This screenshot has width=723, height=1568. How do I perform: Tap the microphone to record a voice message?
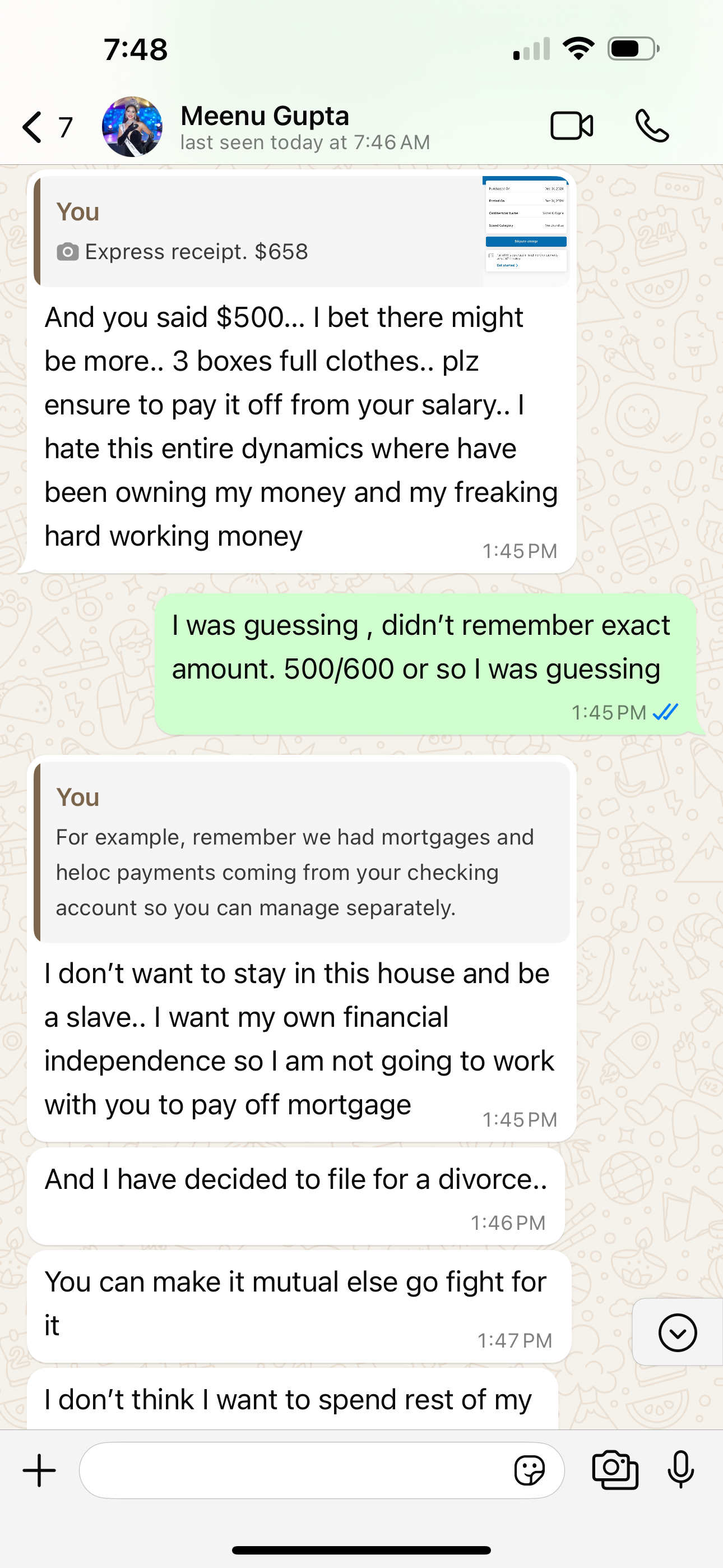point(680,1470)
